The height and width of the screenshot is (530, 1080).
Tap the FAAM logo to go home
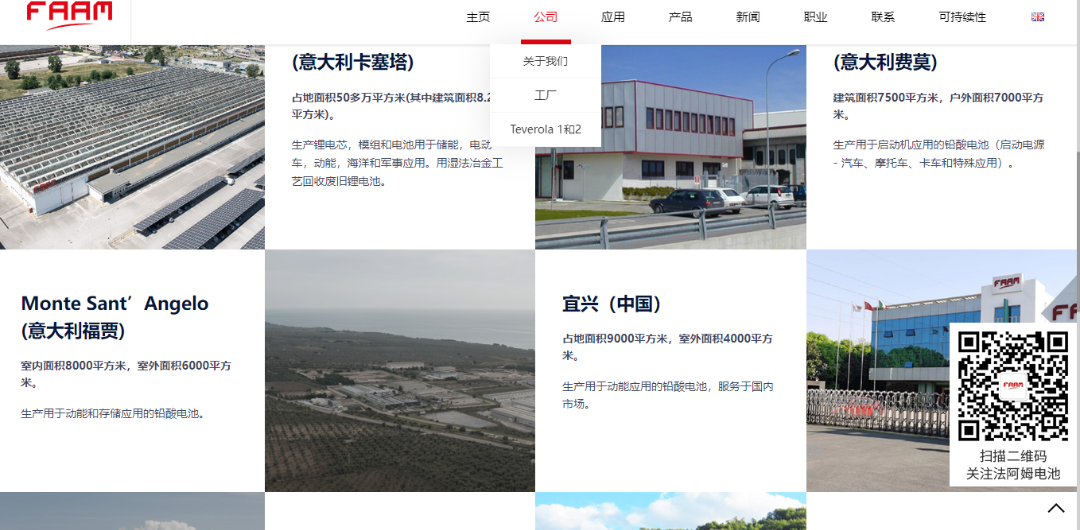point(69,15)
